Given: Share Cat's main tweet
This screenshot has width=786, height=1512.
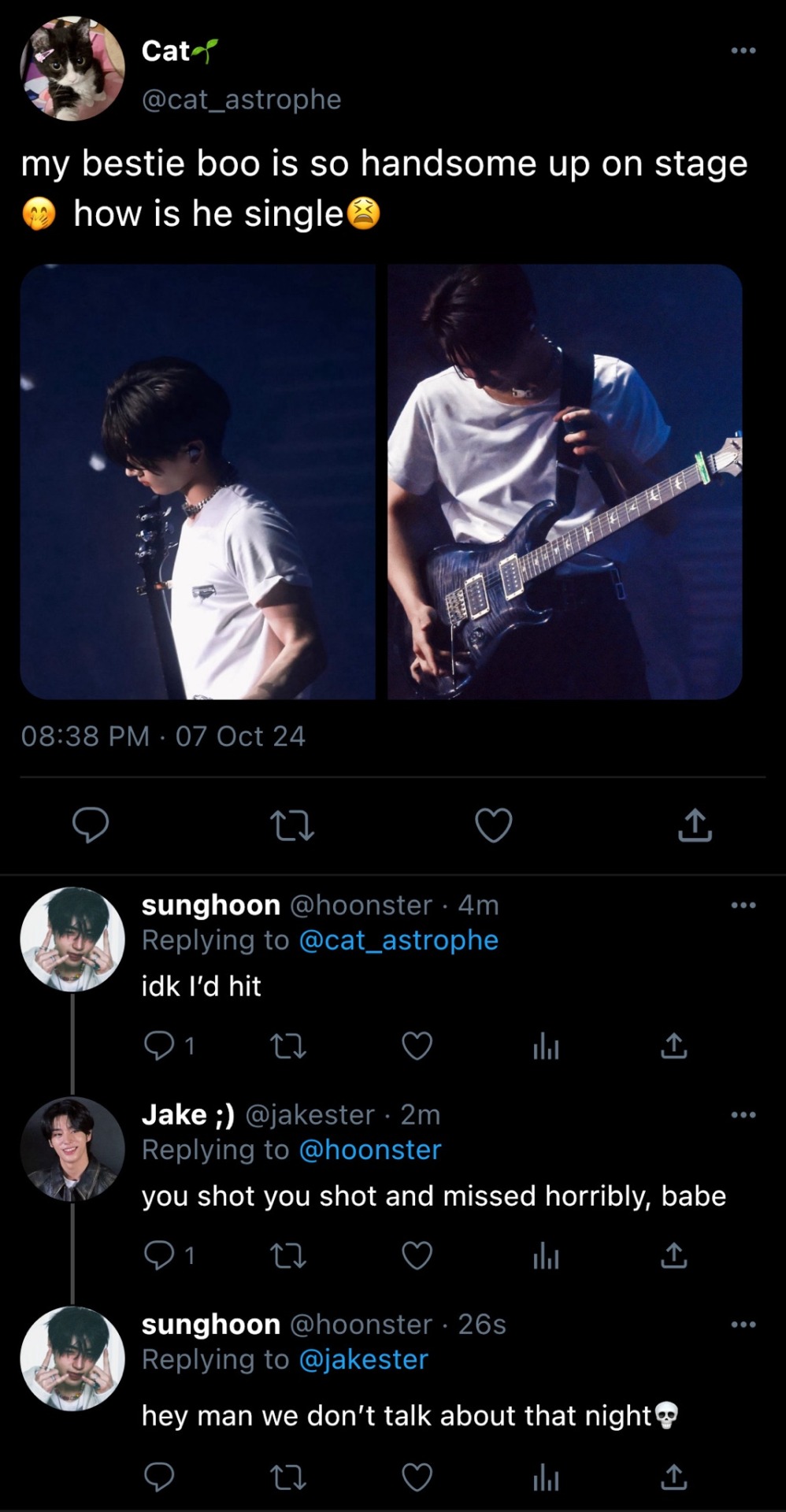Looking at the screenshot, I should tap(695, 825).
